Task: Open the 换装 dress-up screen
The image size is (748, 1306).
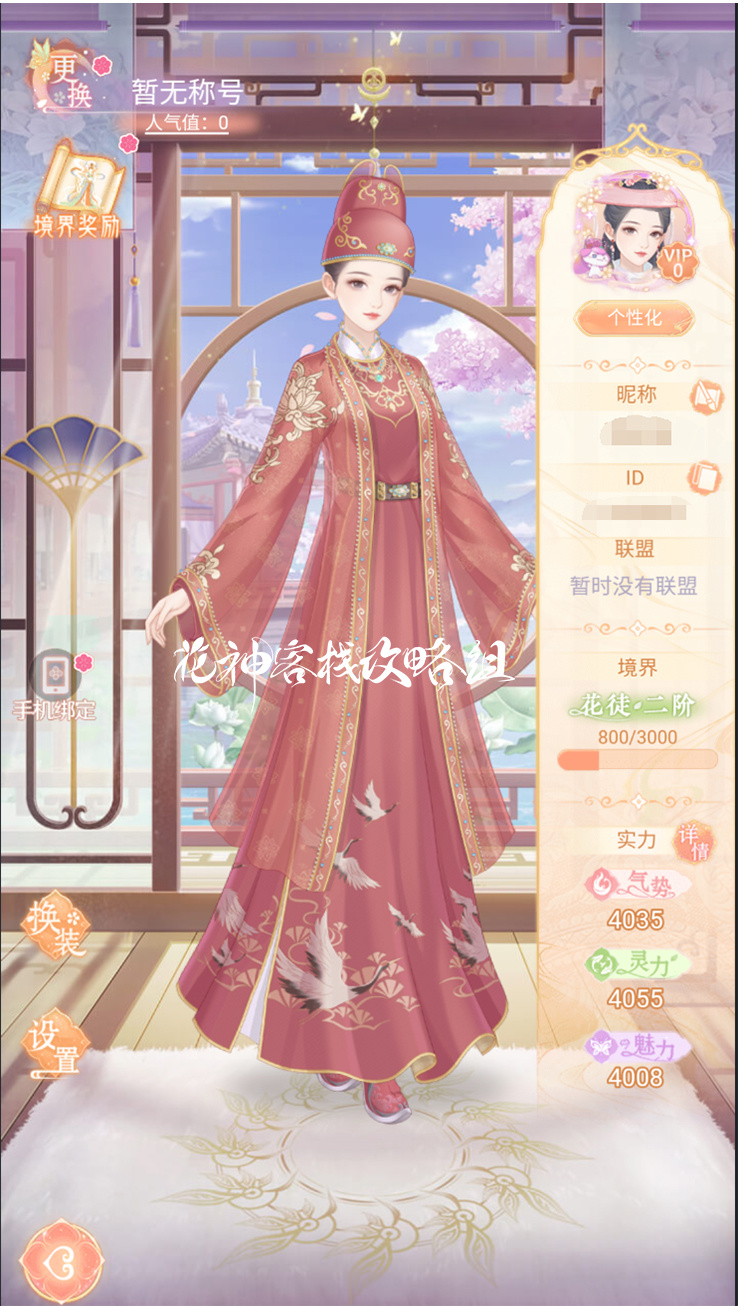Action: coord(57,924)
